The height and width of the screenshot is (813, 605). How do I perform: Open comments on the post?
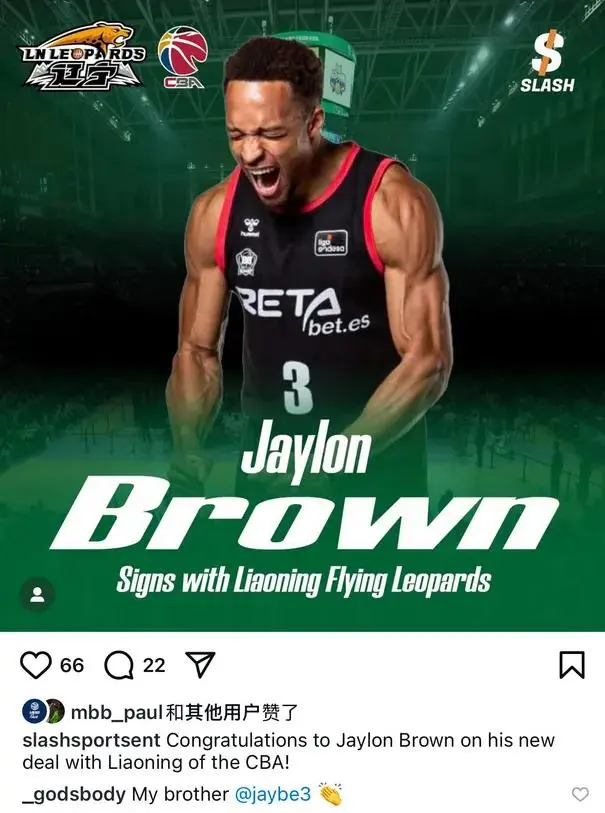pos(119,665)
